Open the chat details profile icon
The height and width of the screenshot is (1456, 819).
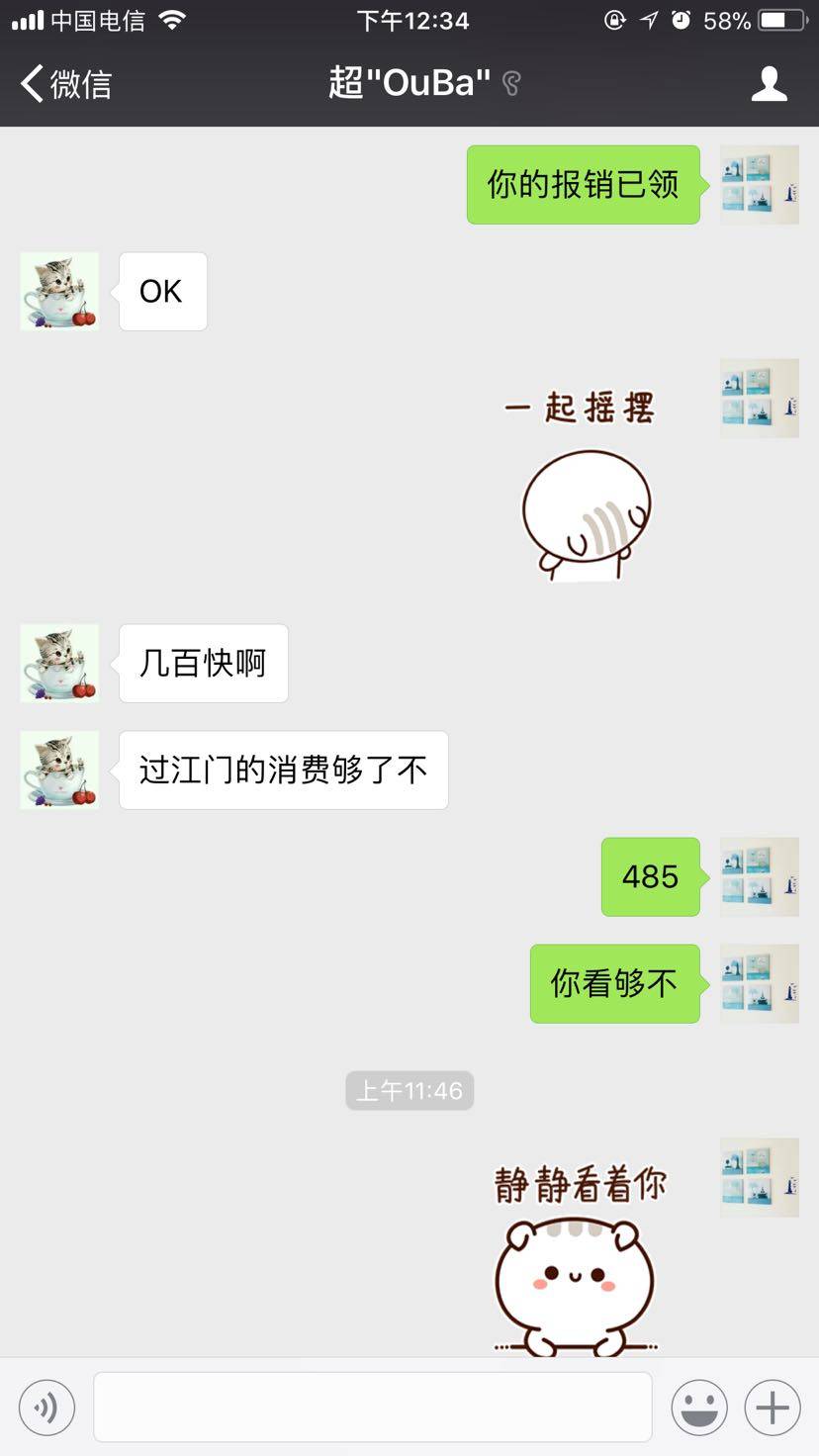click(769, 84)
